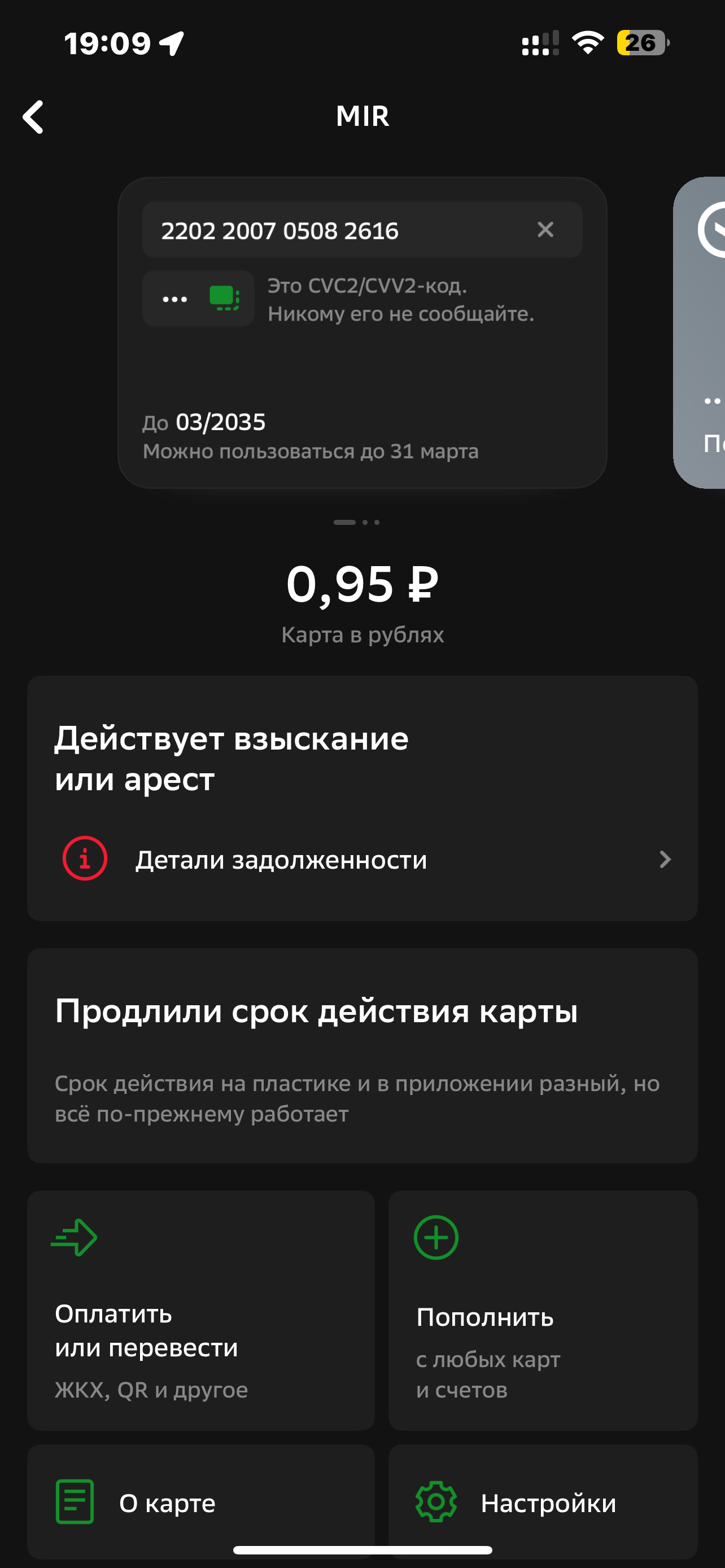725x1568 pixels.
Task: Open the Пополнить с любых карт tile
Action: click(541, 1309)
